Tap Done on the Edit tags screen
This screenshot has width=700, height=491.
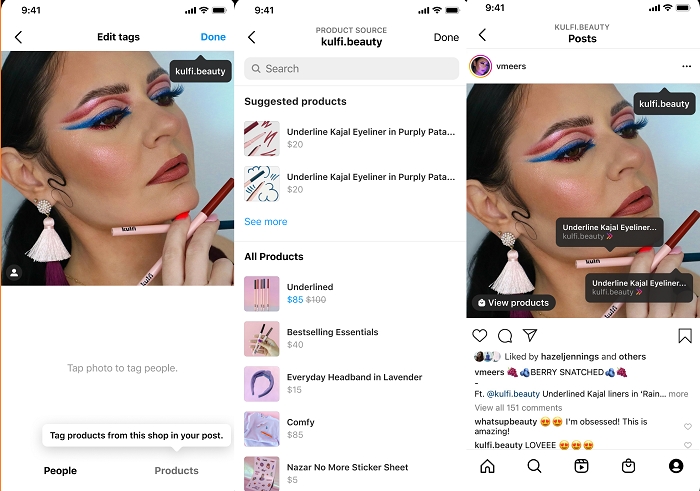point(213,37)
